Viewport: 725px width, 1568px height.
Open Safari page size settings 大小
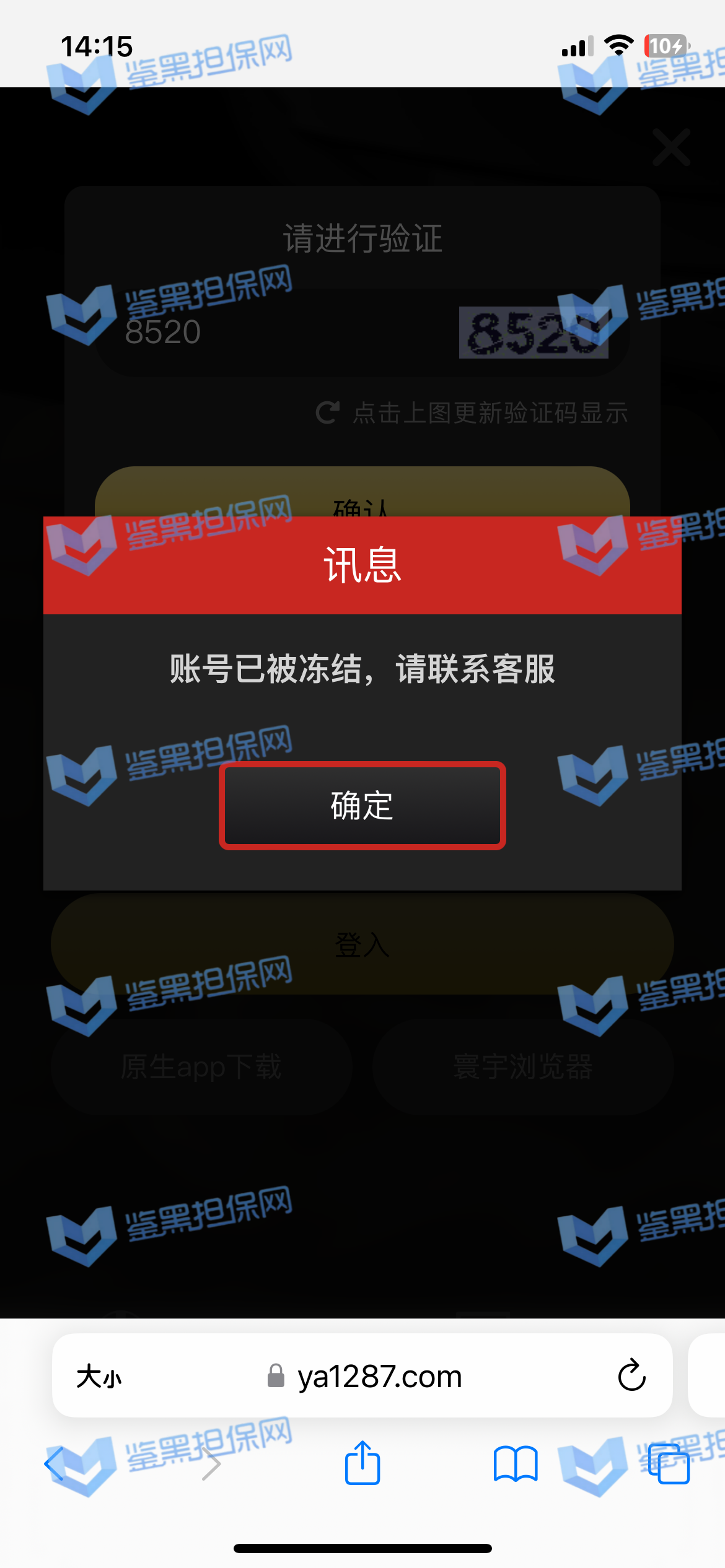(99, 1377)
